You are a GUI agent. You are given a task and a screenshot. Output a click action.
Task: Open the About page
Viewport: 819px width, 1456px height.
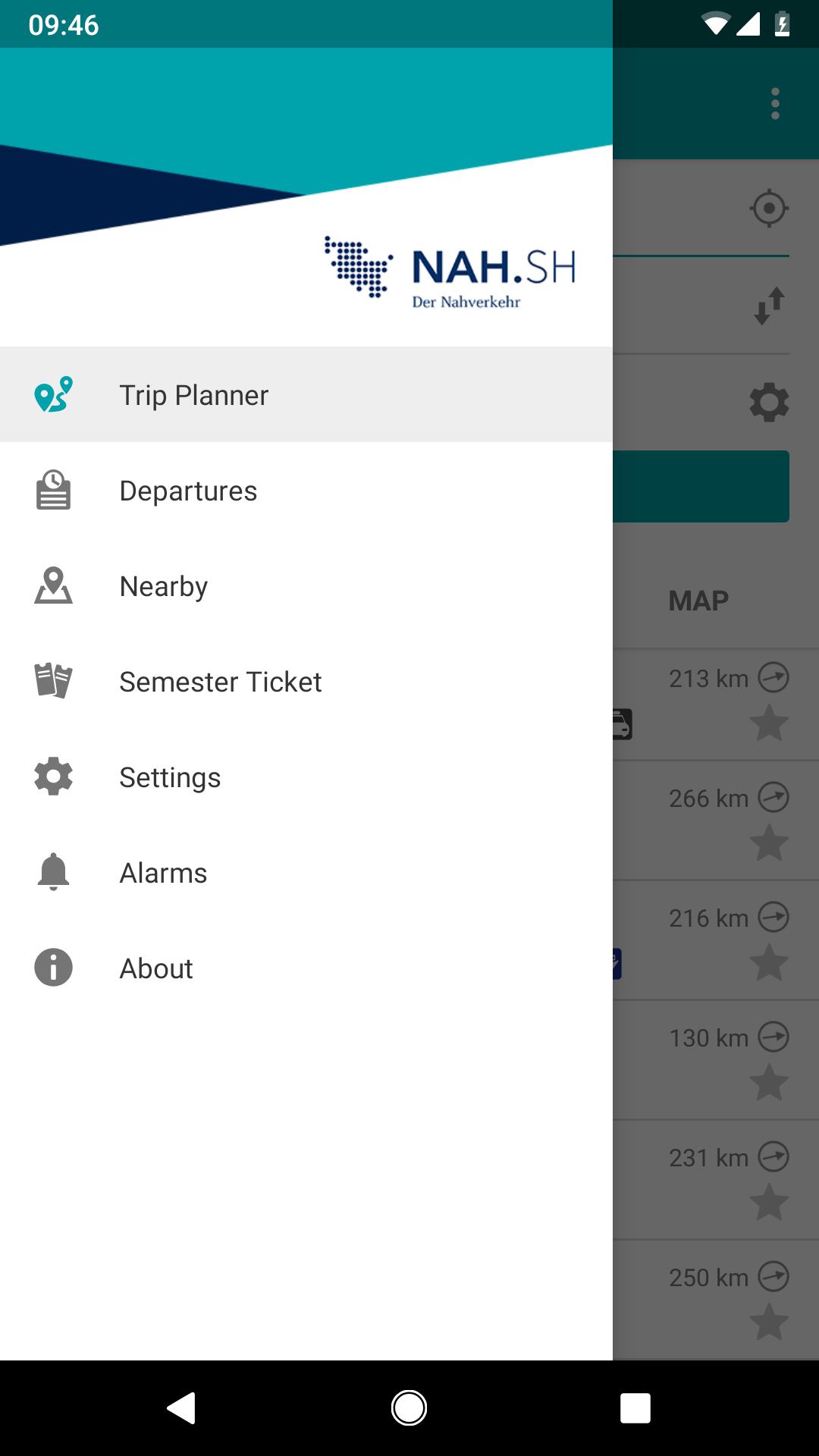(x=306, y=968)
